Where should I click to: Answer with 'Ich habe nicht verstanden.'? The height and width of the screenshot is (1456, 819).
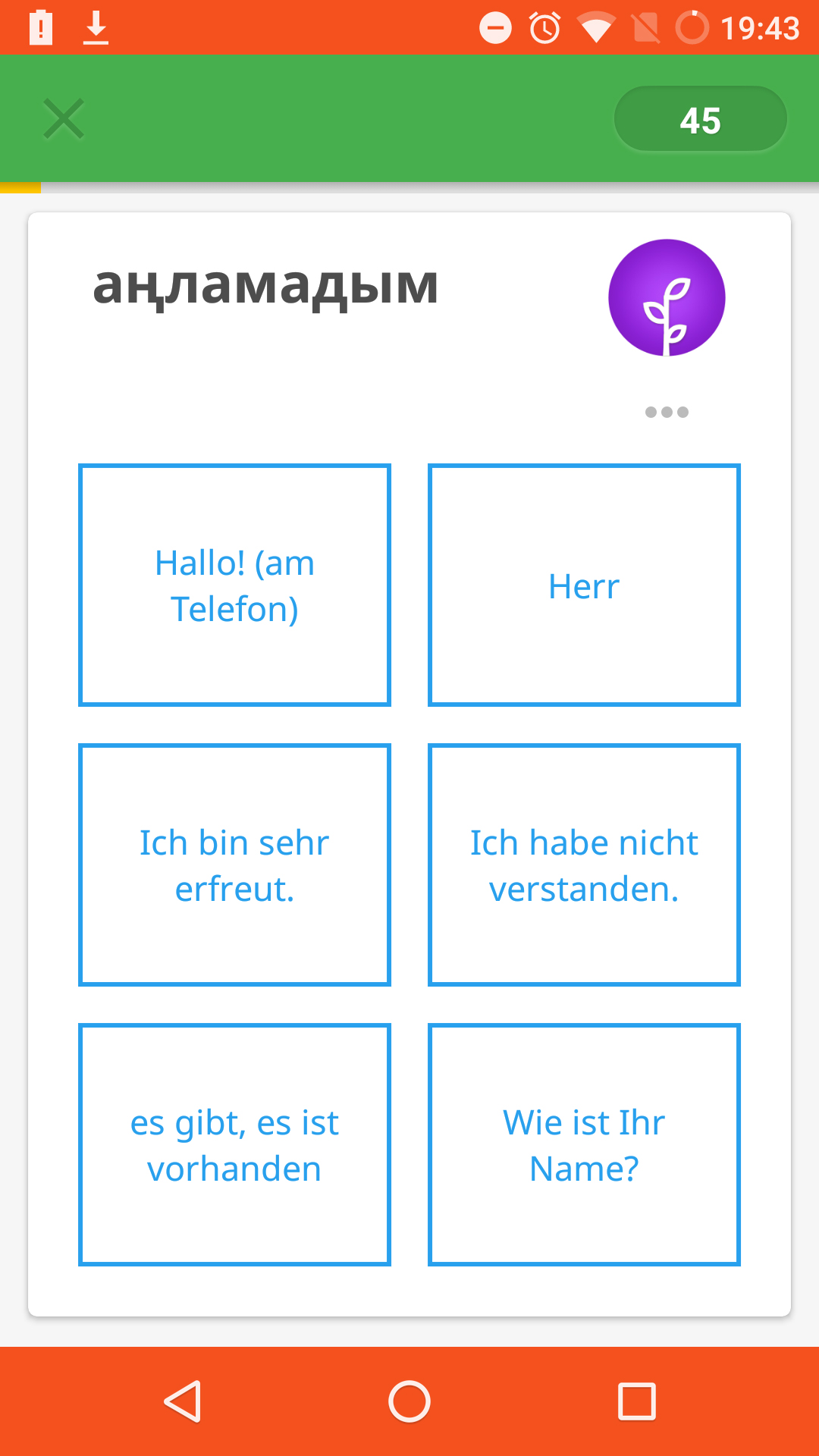584,865
